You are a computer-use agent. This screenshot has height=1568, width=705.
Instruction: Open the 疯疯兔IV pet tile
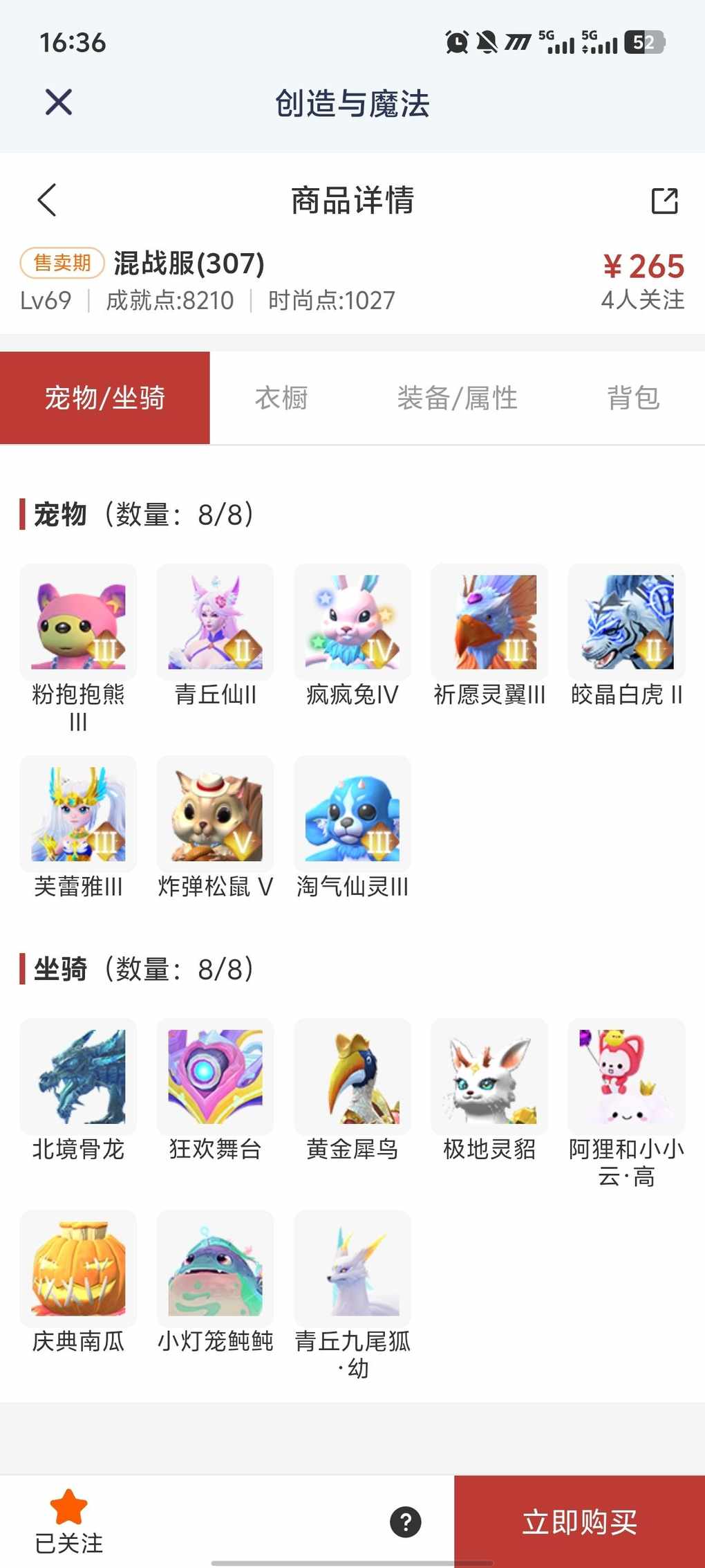[352, 622]
